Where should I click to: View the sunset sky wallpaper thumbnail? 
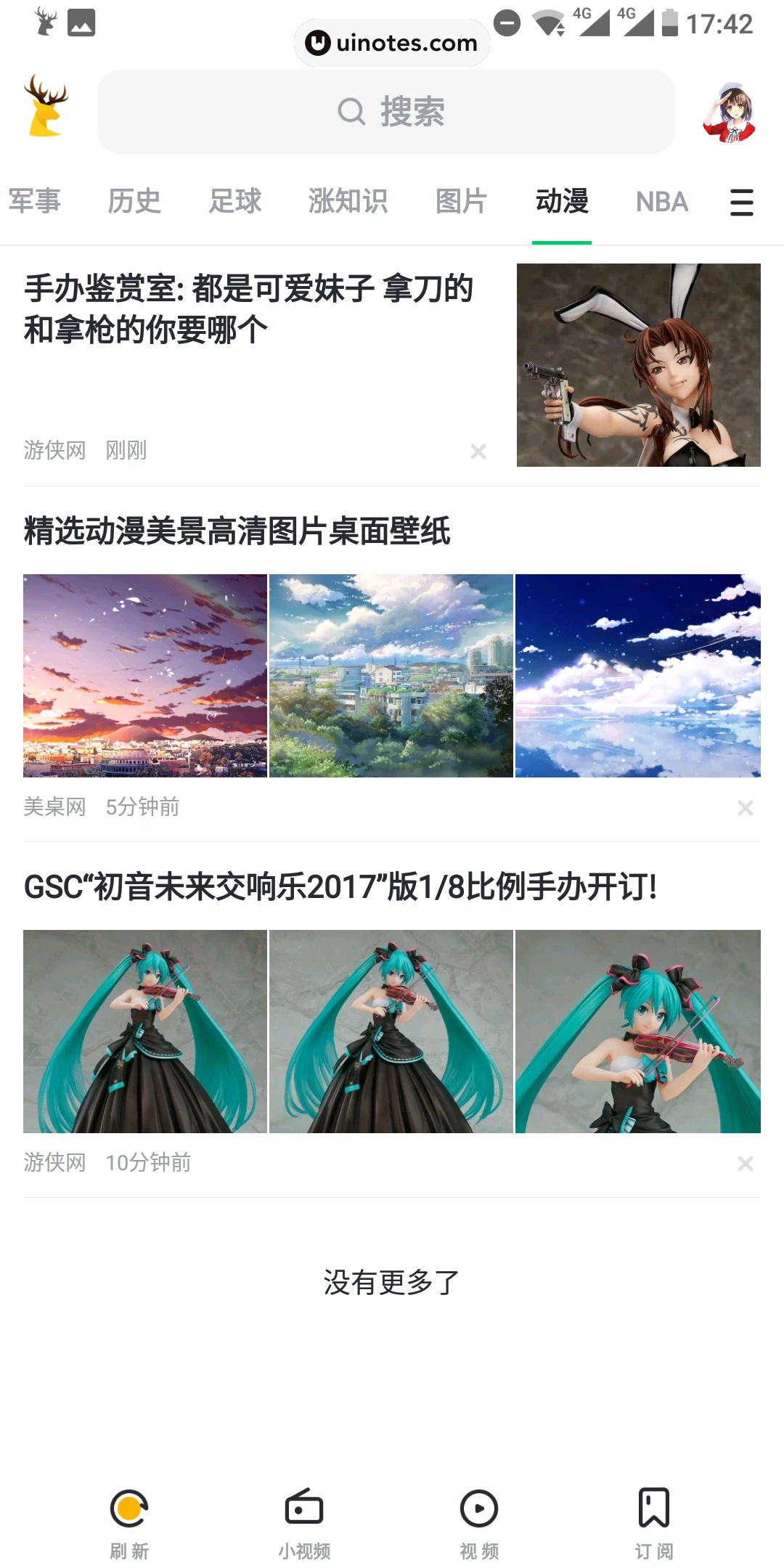coord(144,677)
